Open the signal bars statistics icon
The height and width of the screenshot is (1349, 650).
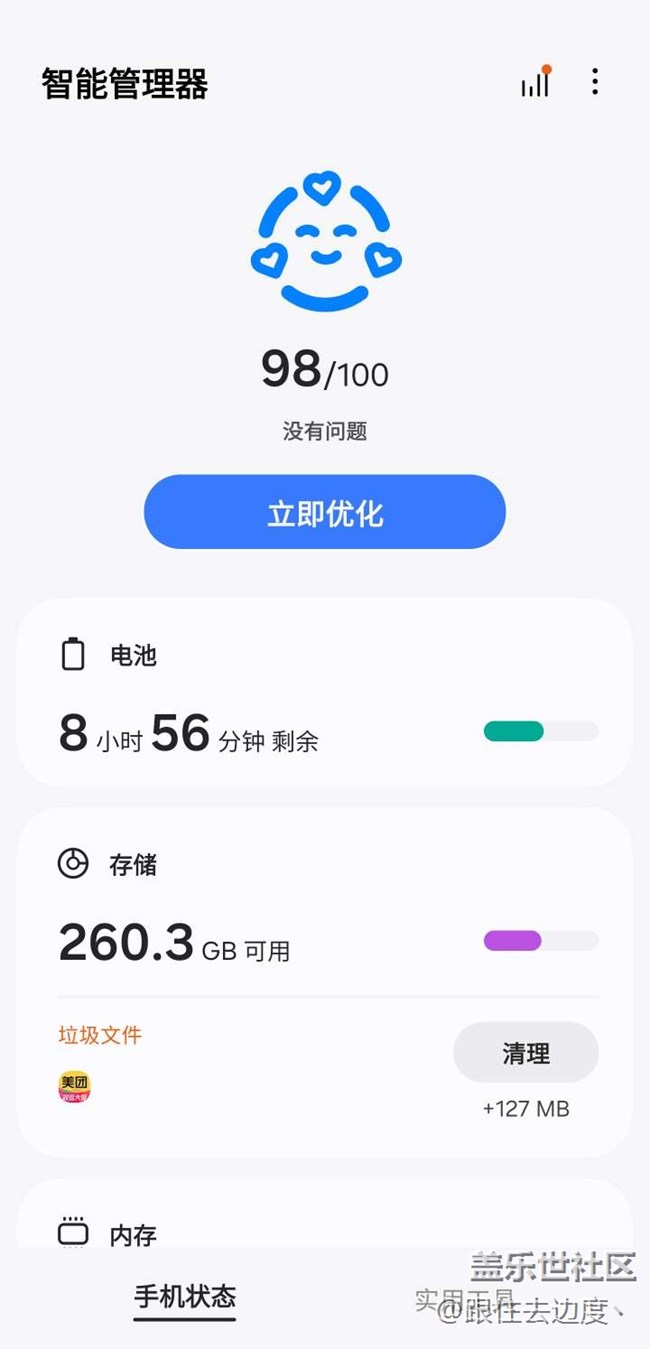[x=535, y=83]
